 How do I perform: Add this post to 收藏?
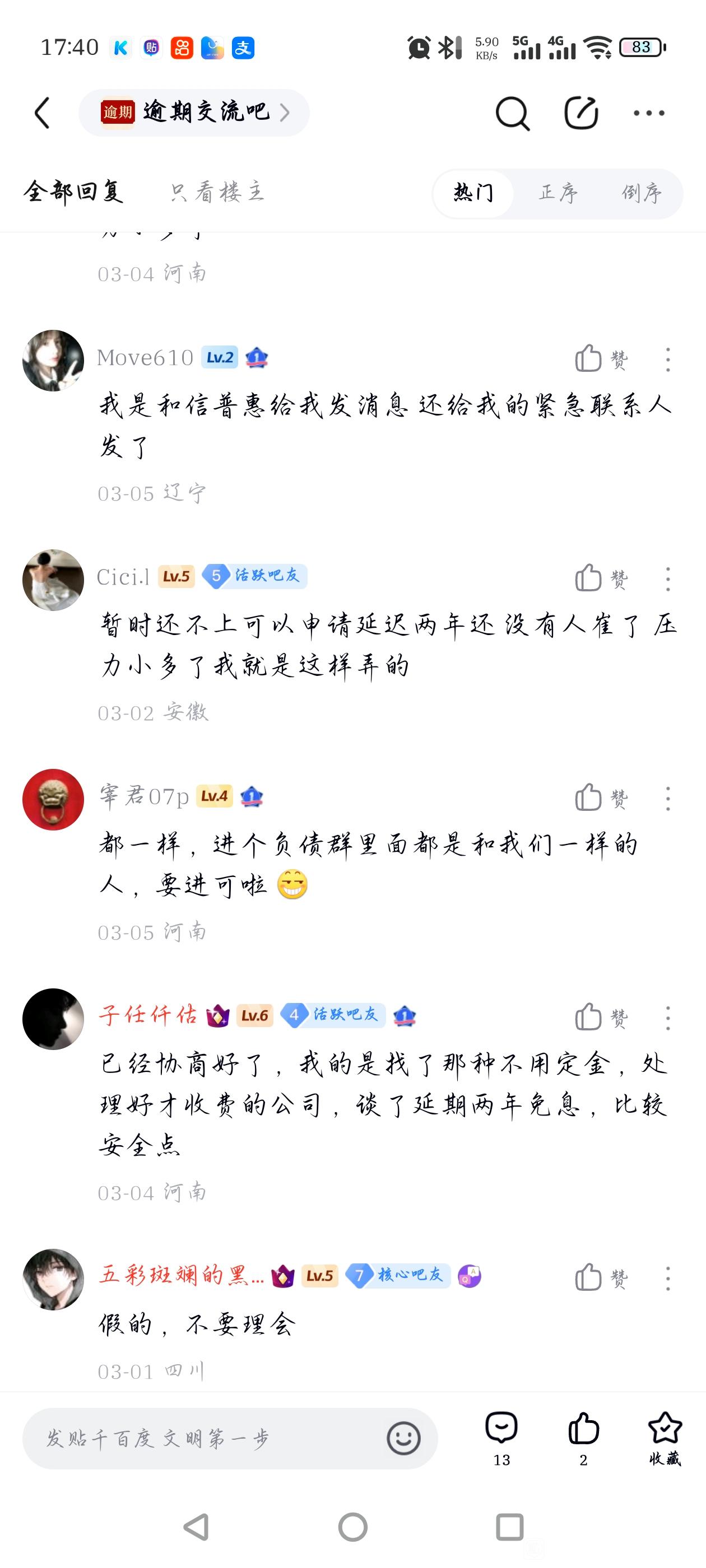click(x=665, y=1439)
